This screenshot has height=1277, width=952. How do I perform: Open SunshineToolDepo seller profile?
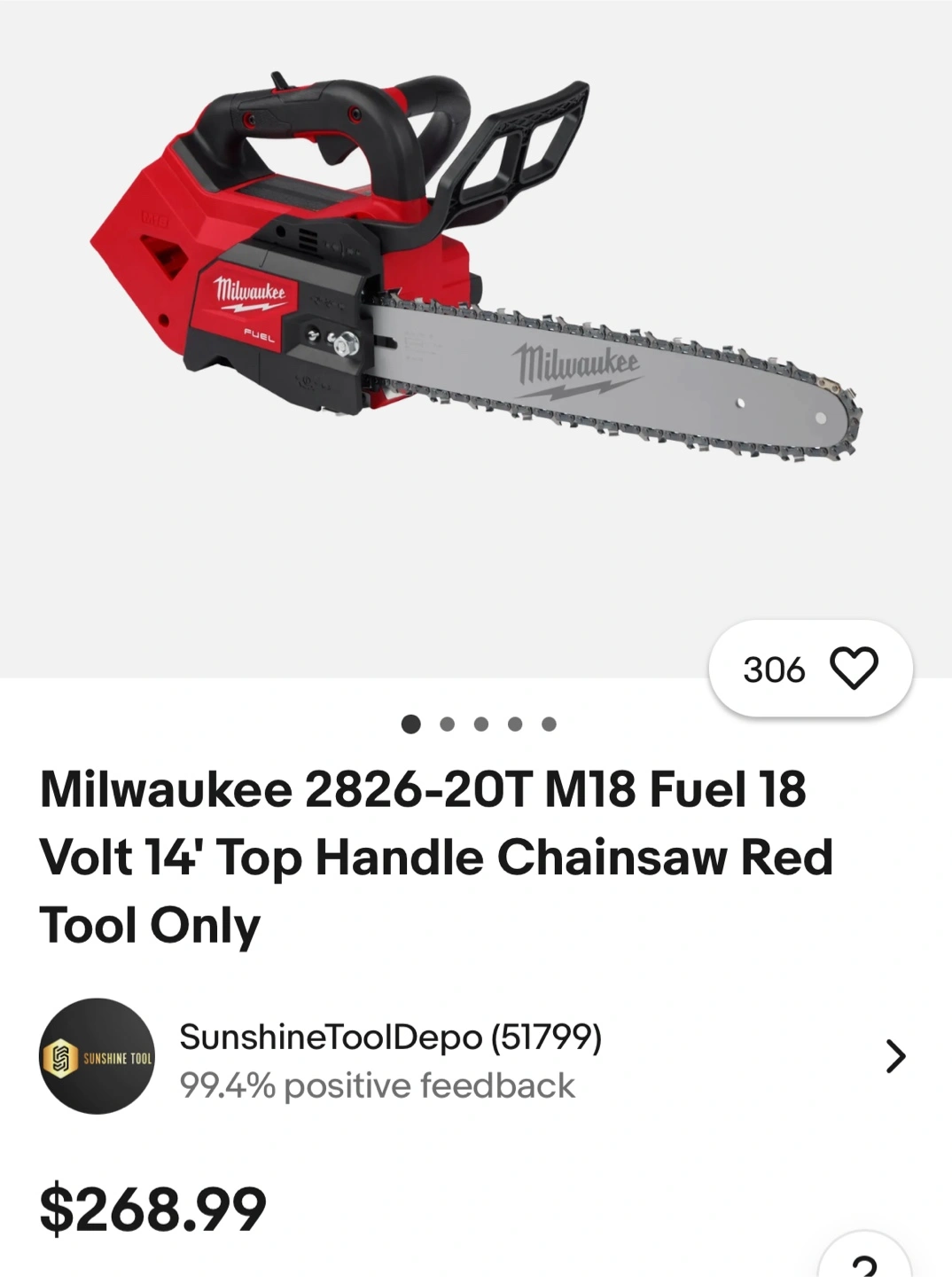tap(390, 1037)
